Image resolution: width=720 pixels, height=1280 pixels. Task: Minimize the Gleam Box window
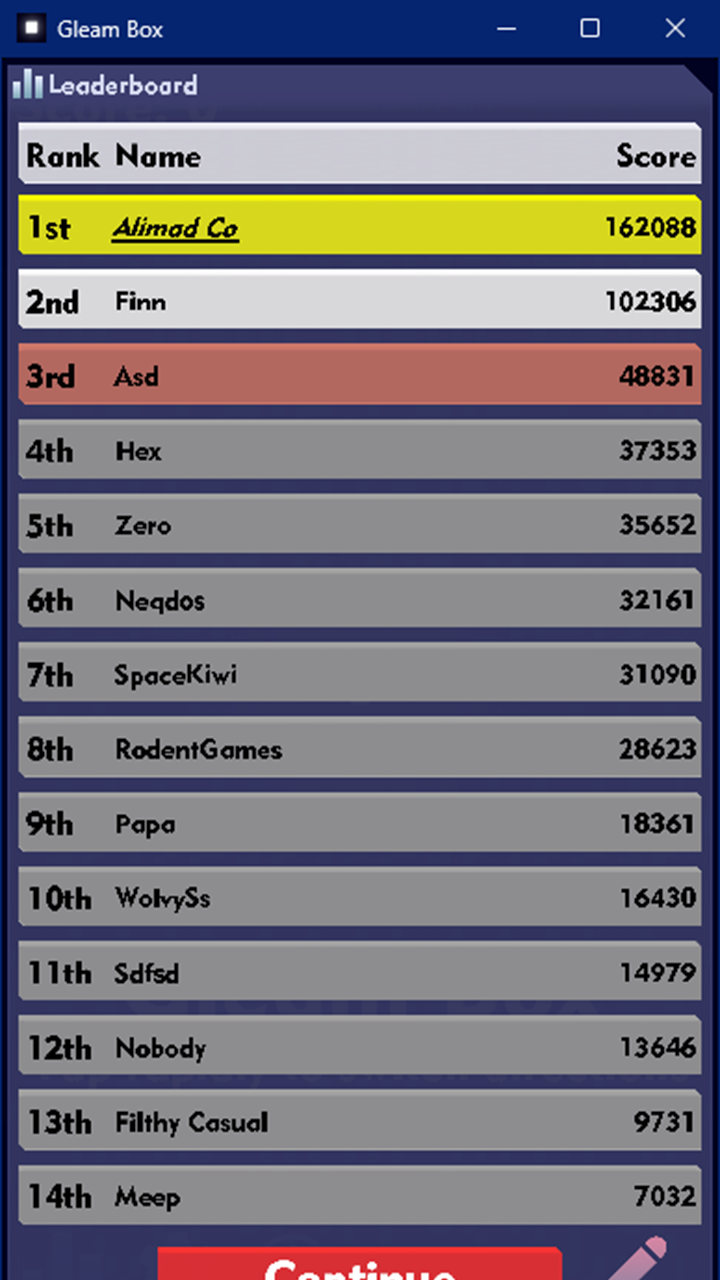(x=506, y=29)
